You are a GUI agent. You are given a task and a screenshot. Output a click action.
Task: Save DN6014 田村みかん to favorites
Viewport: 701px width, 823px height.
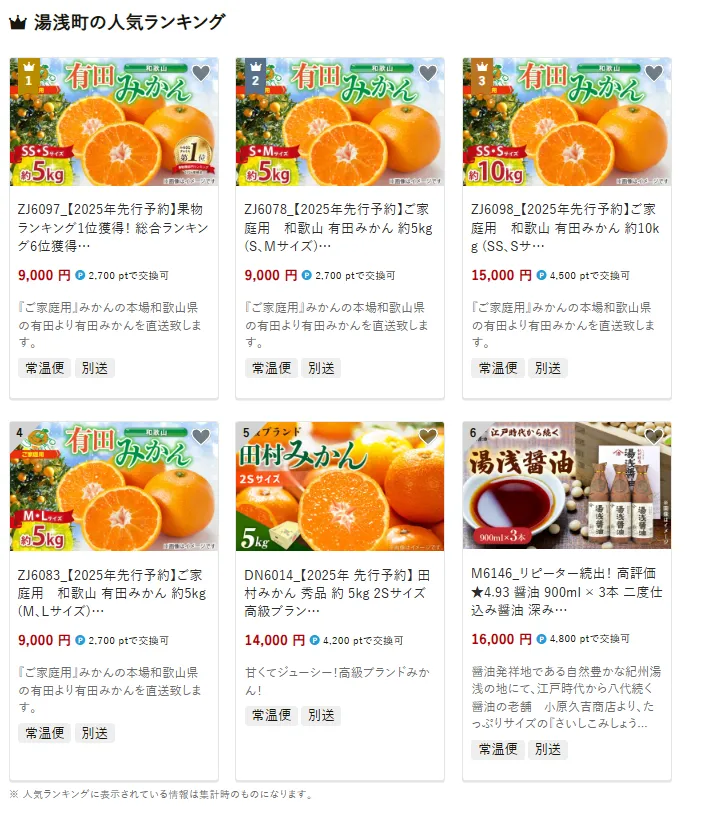click(428, 436)
